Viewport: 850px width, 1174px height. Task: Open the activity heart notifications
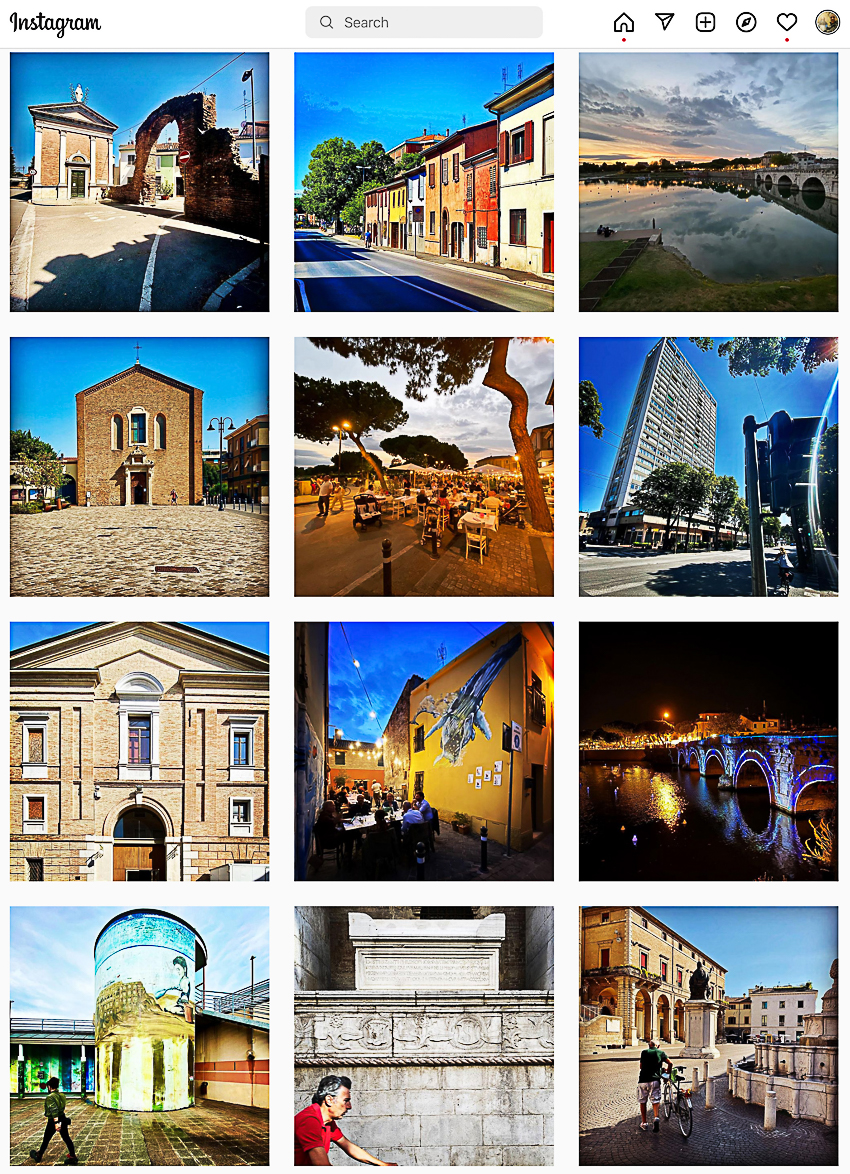click(787, 22)
